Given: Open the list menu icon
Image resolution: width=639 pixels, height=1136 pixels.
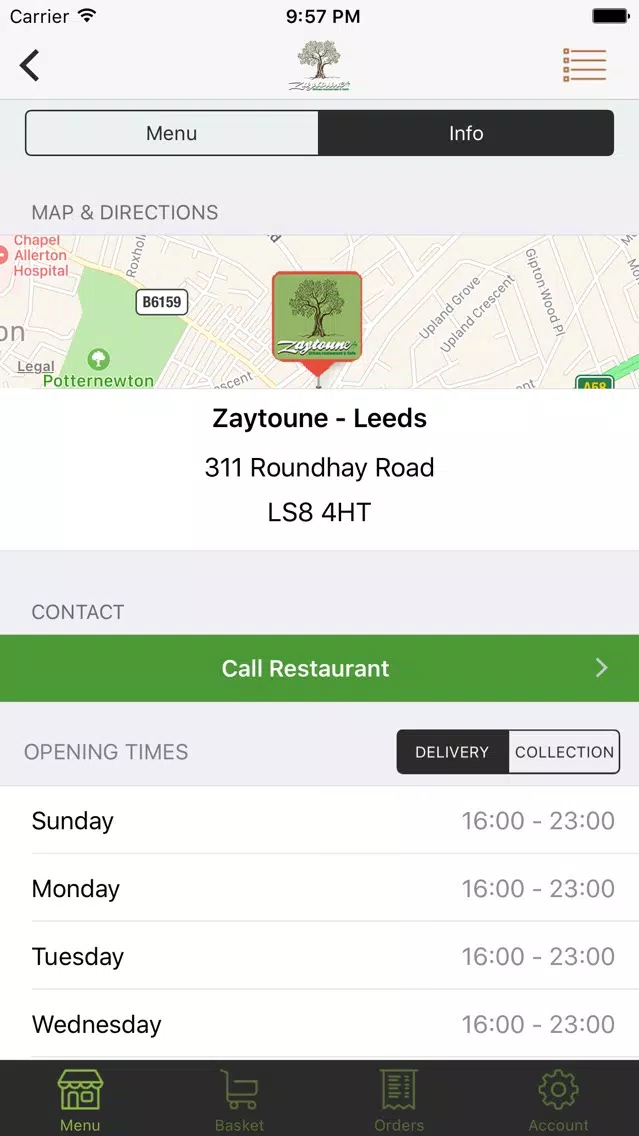Looking at the screenshot, I should click(585, 66).
